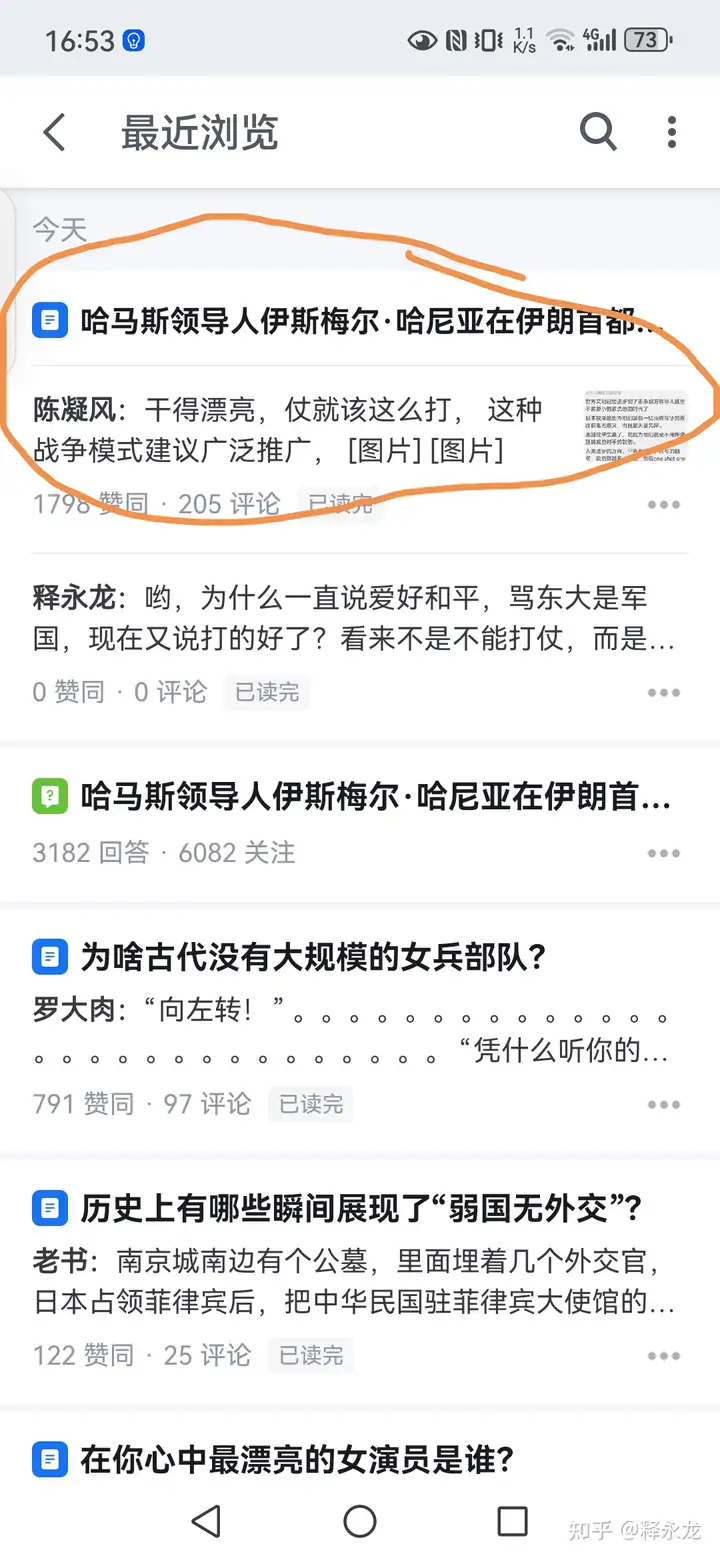Open options for the 女兵部队 answer
This screenshot has height=1560, width=720.
663,1105
